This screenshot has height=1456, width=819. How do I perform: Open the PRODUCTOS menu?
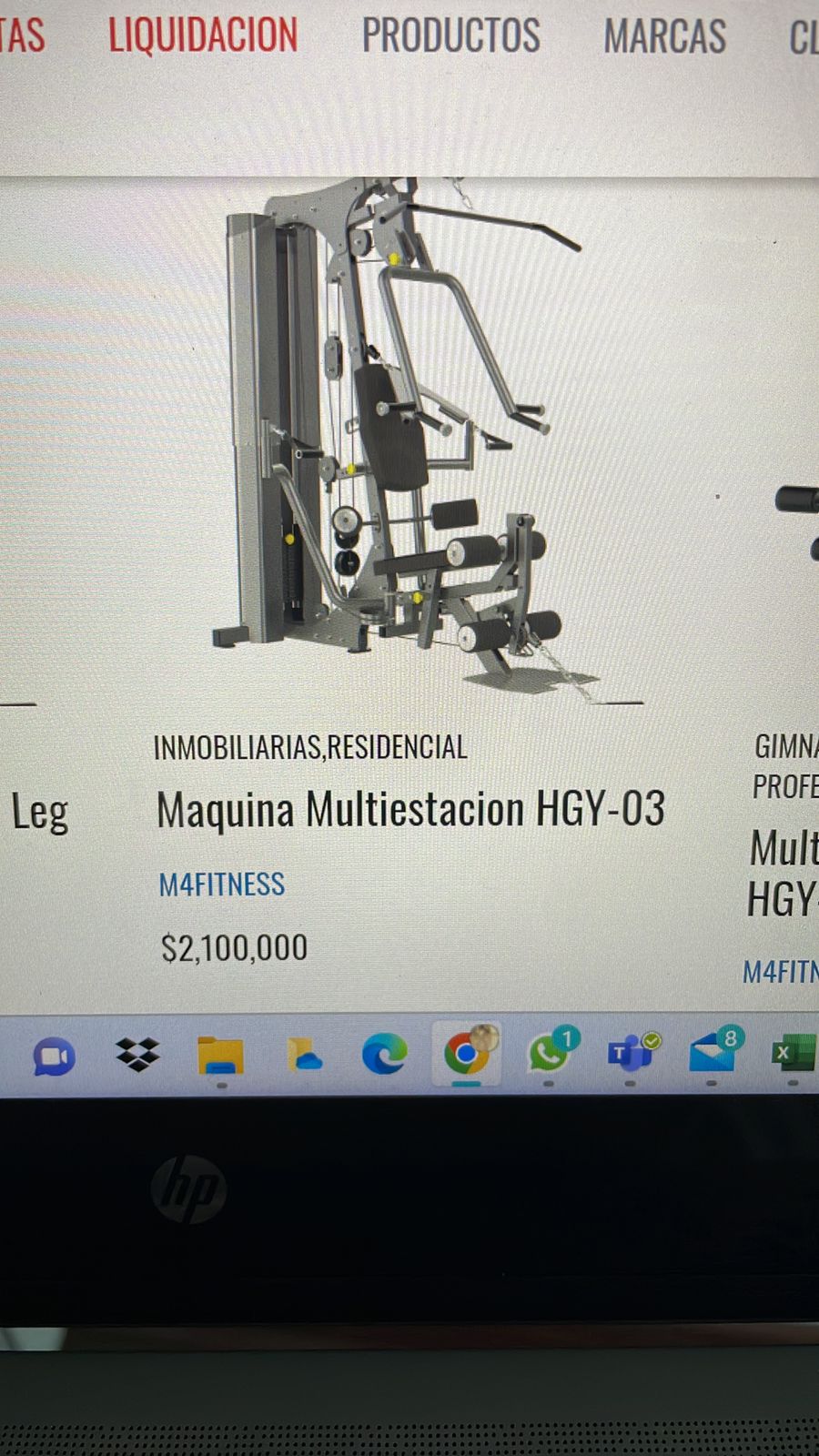tap(450, 35)
